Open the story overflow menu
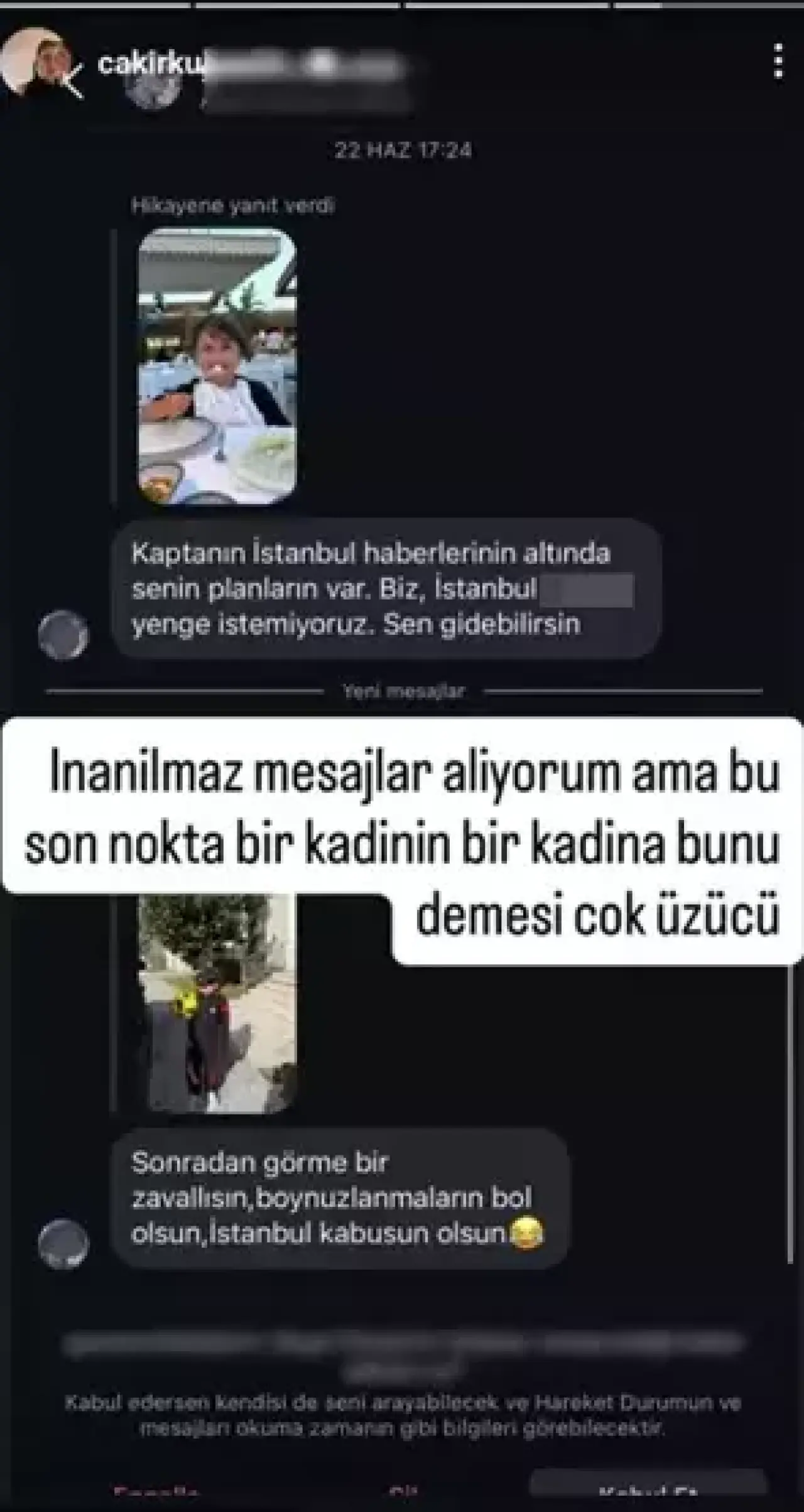Image resolution: width=804 pixels, height=1512 pixels. (x=779, y=61)
